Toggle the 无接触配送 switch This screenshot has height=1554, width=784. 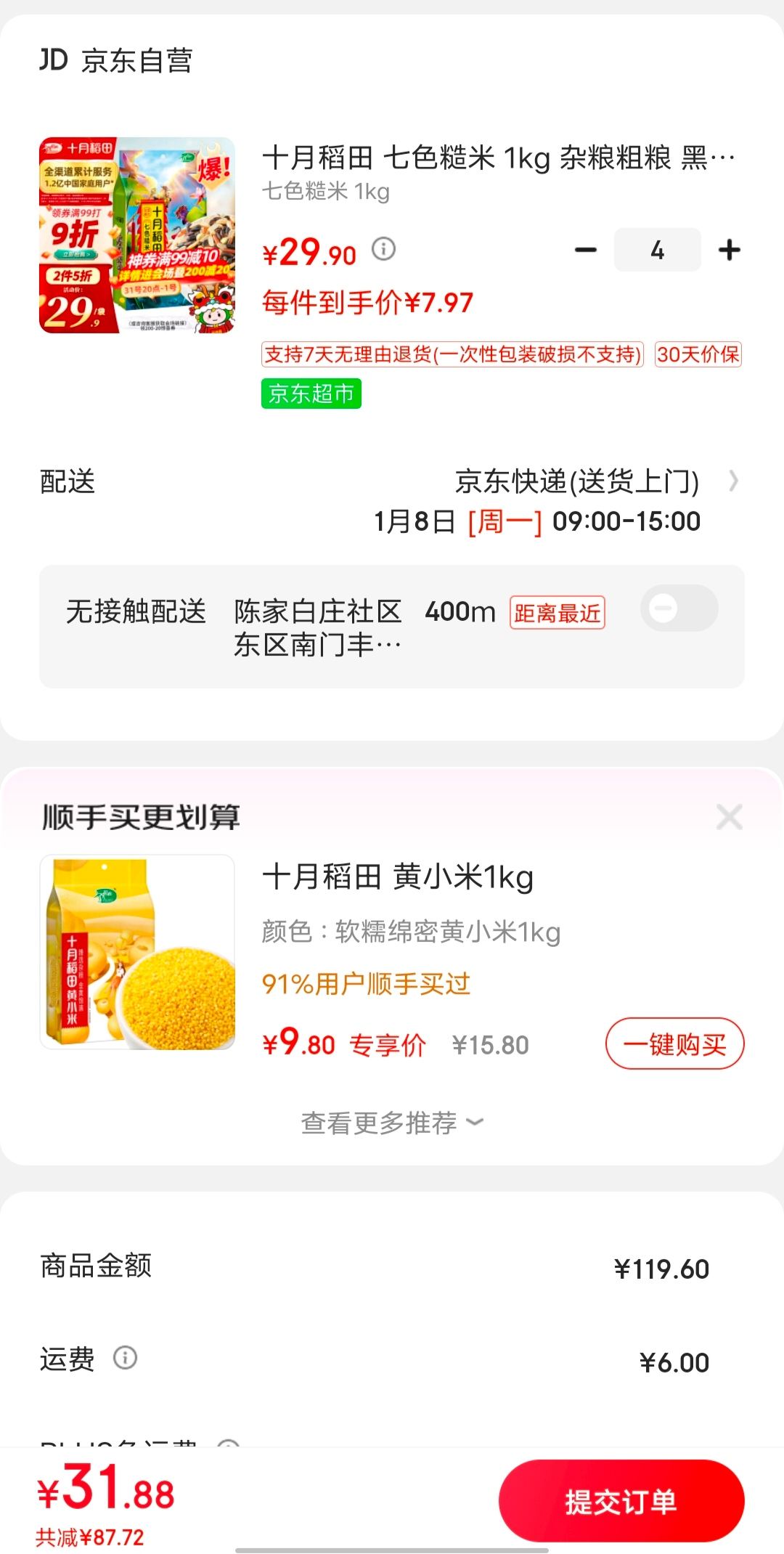click(679, 608)
